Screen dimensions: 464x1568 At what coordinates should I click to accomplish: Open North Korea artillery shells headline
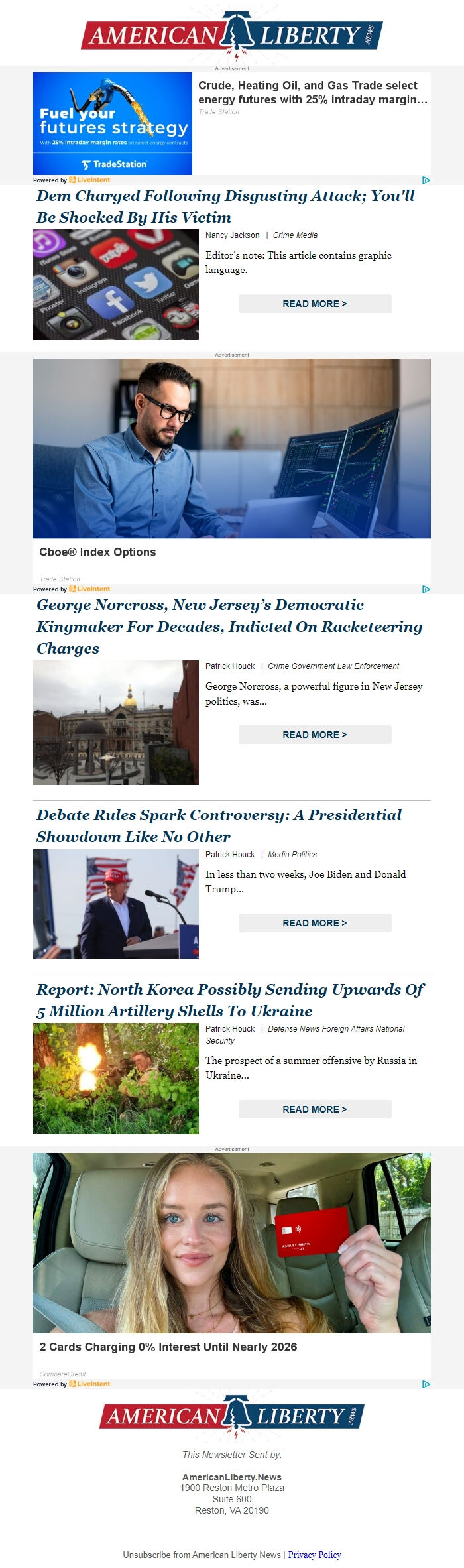pos(230,1000)
